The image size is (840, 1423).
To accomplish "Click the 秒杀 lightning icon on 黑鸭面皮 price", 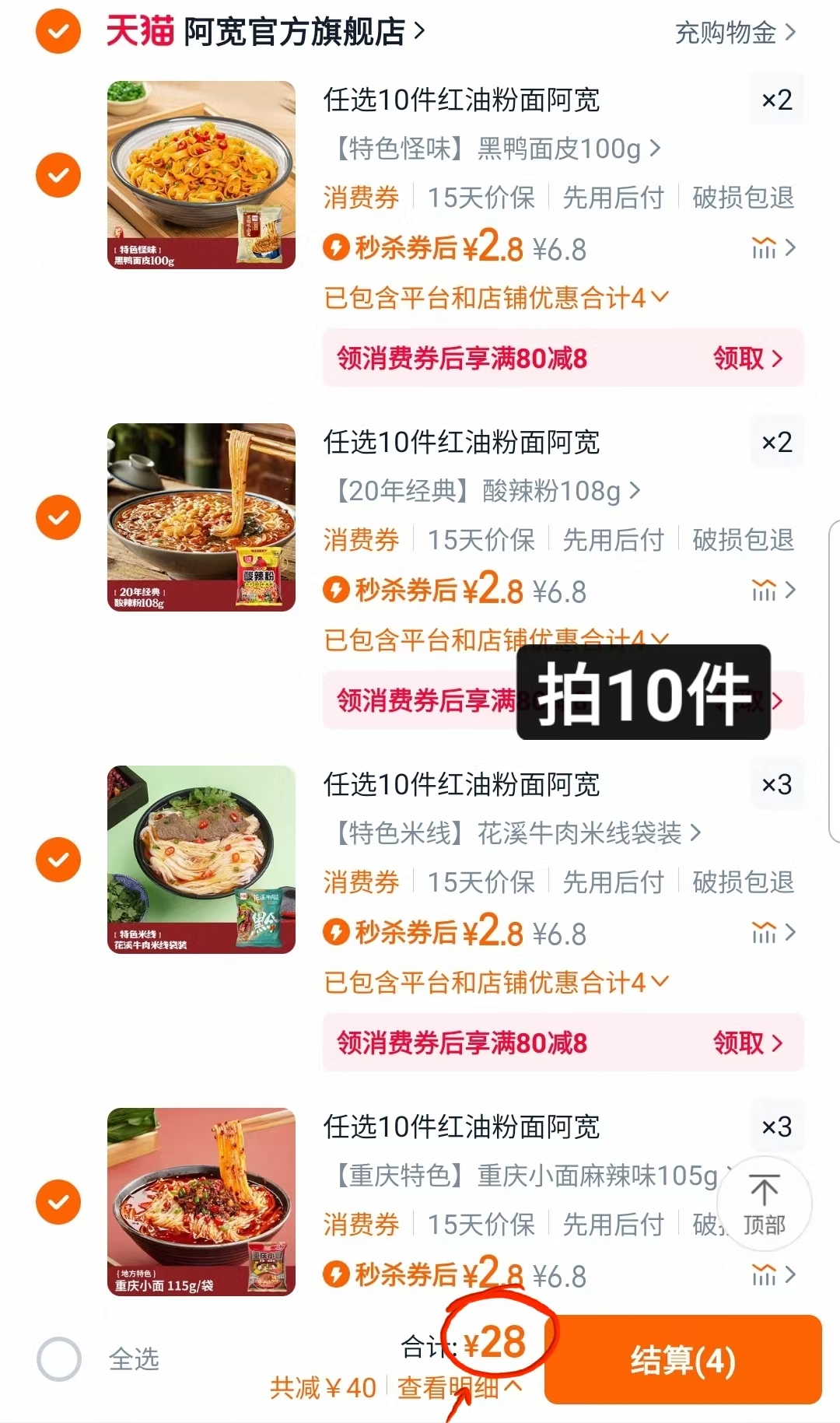I will 338,247.
